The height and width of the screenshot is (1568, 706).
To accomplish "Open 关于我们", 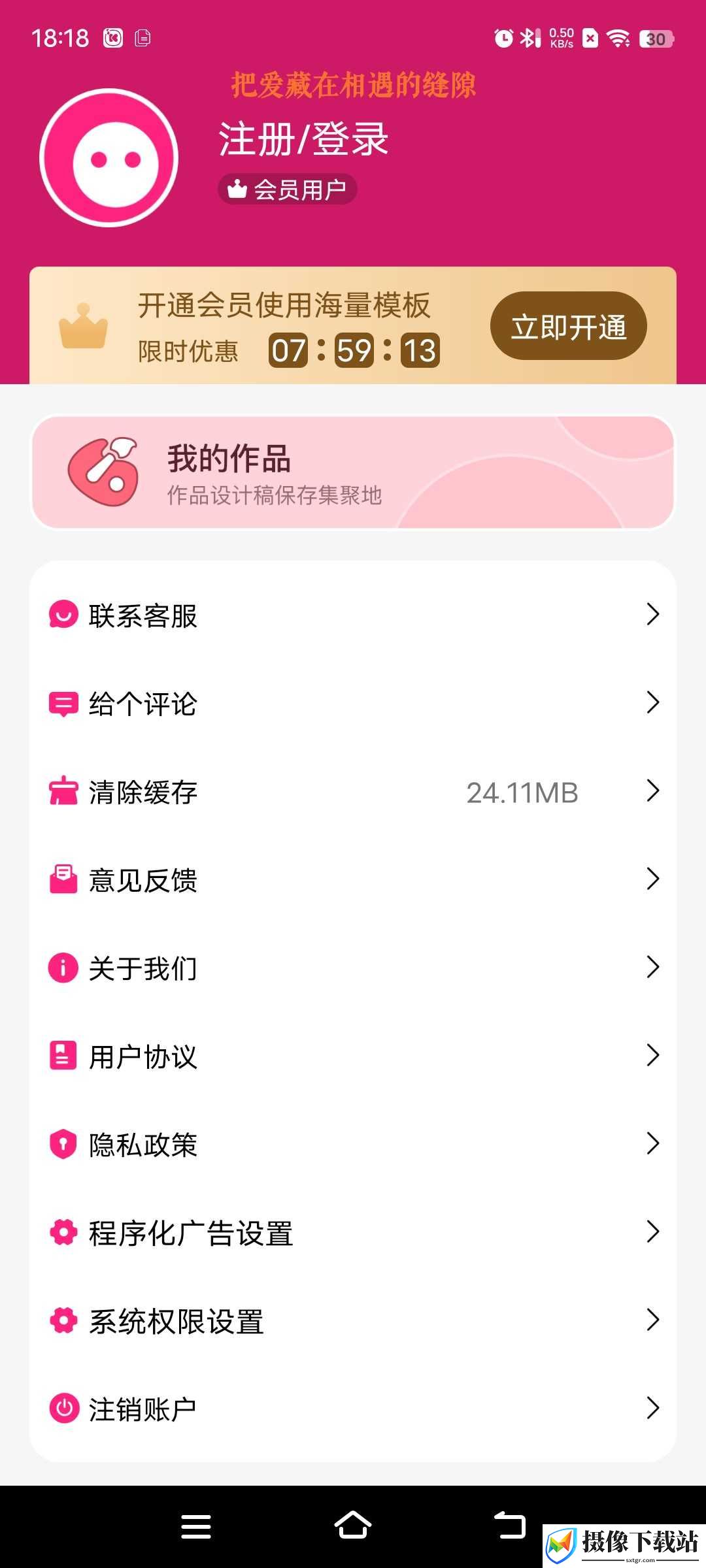I will click(353, 968).
